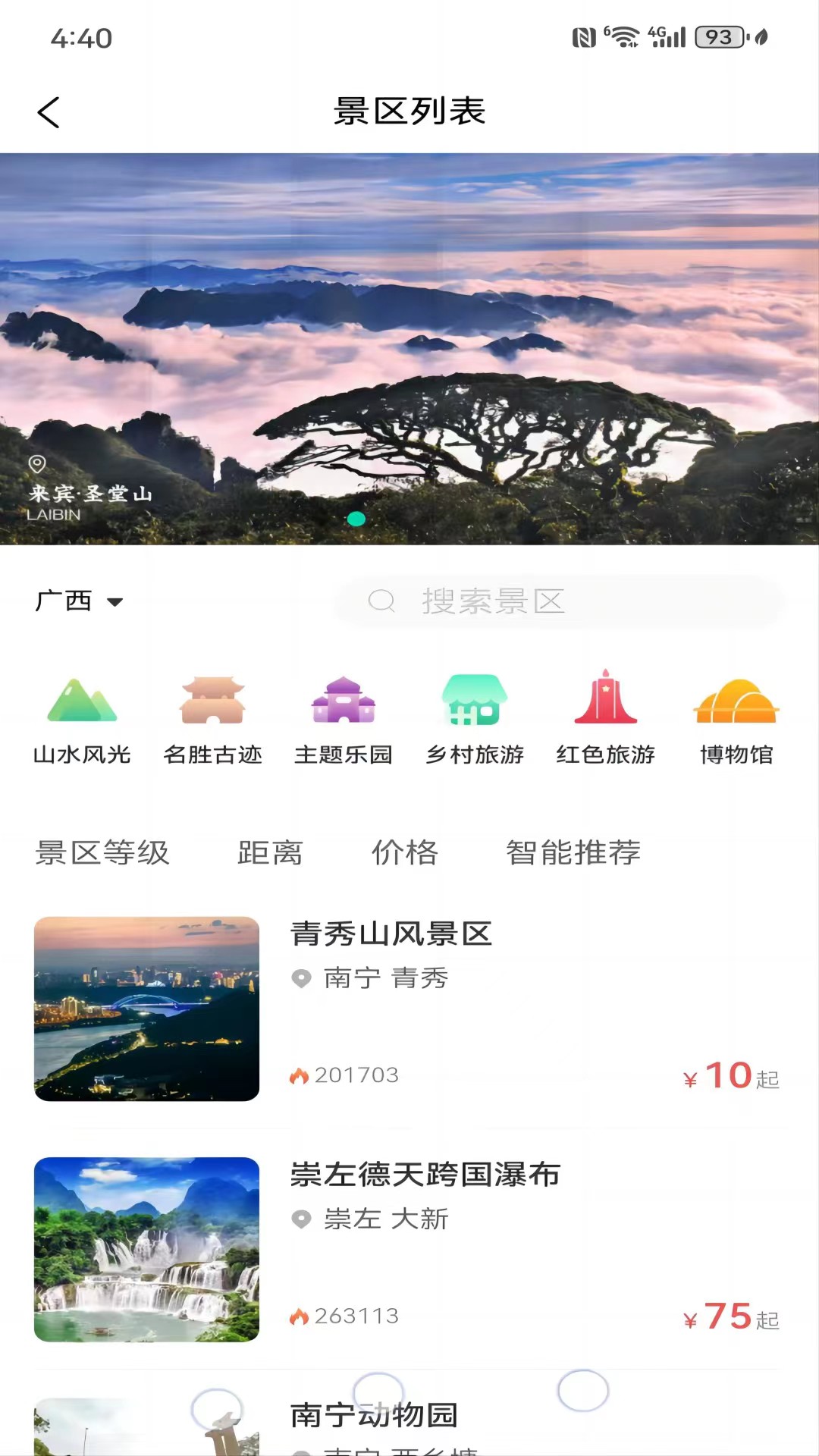The width and height of the screenshot is (819, 1456).
Task: Click the carousel dot indicator
Action: [356, 519]
